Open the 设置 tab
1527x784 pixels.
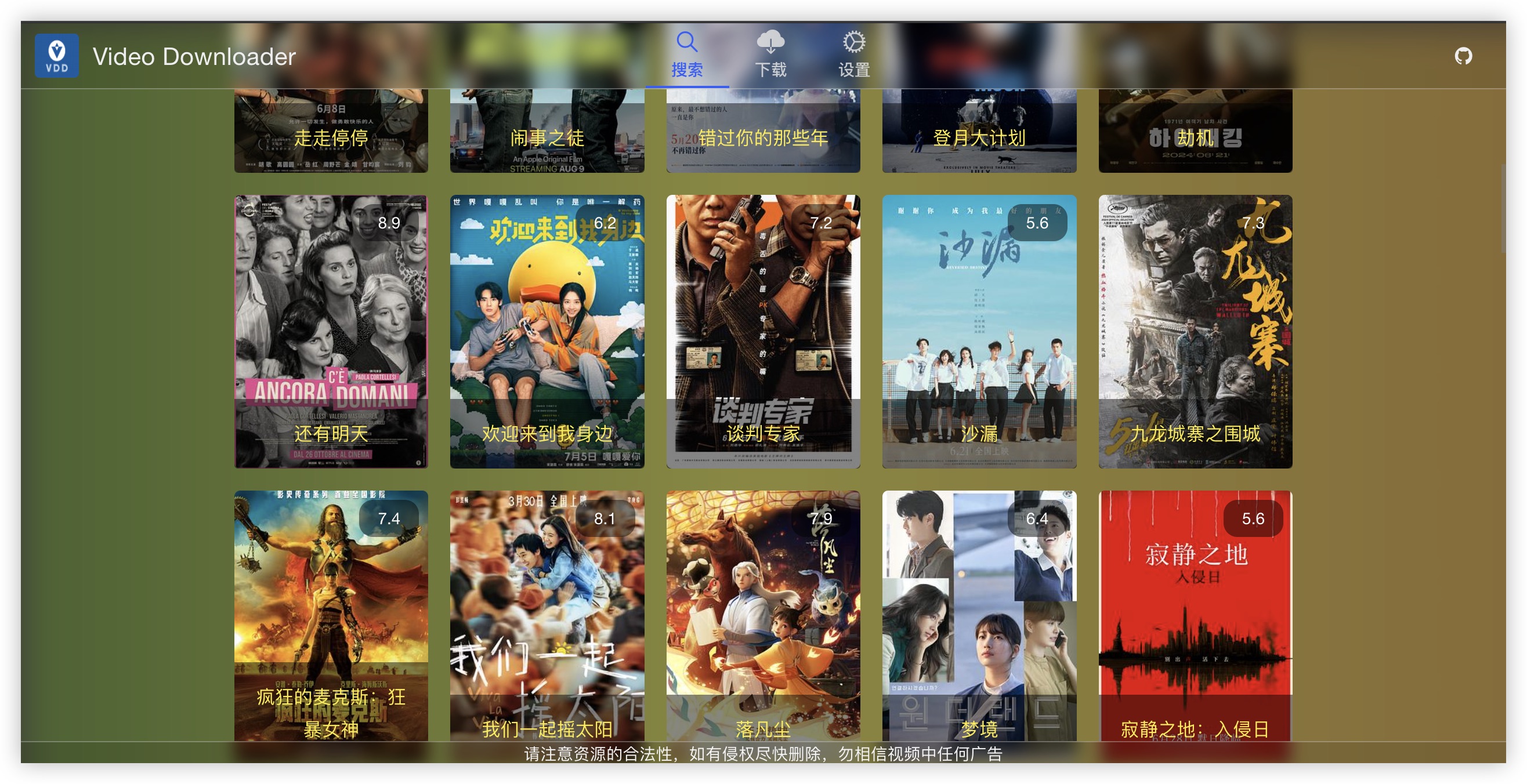coord(853,56)
